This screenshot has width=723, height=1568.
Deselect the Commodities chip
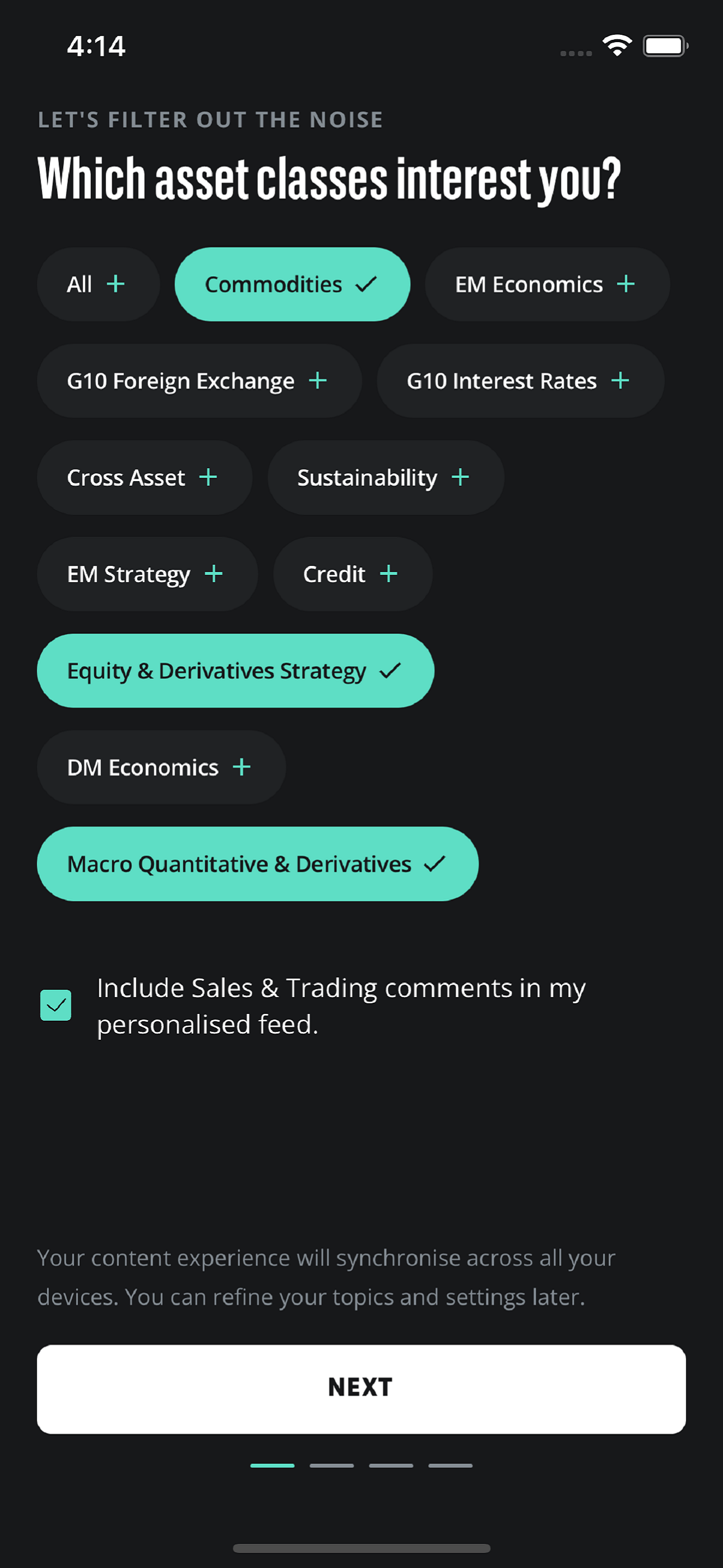pos(292,284)
